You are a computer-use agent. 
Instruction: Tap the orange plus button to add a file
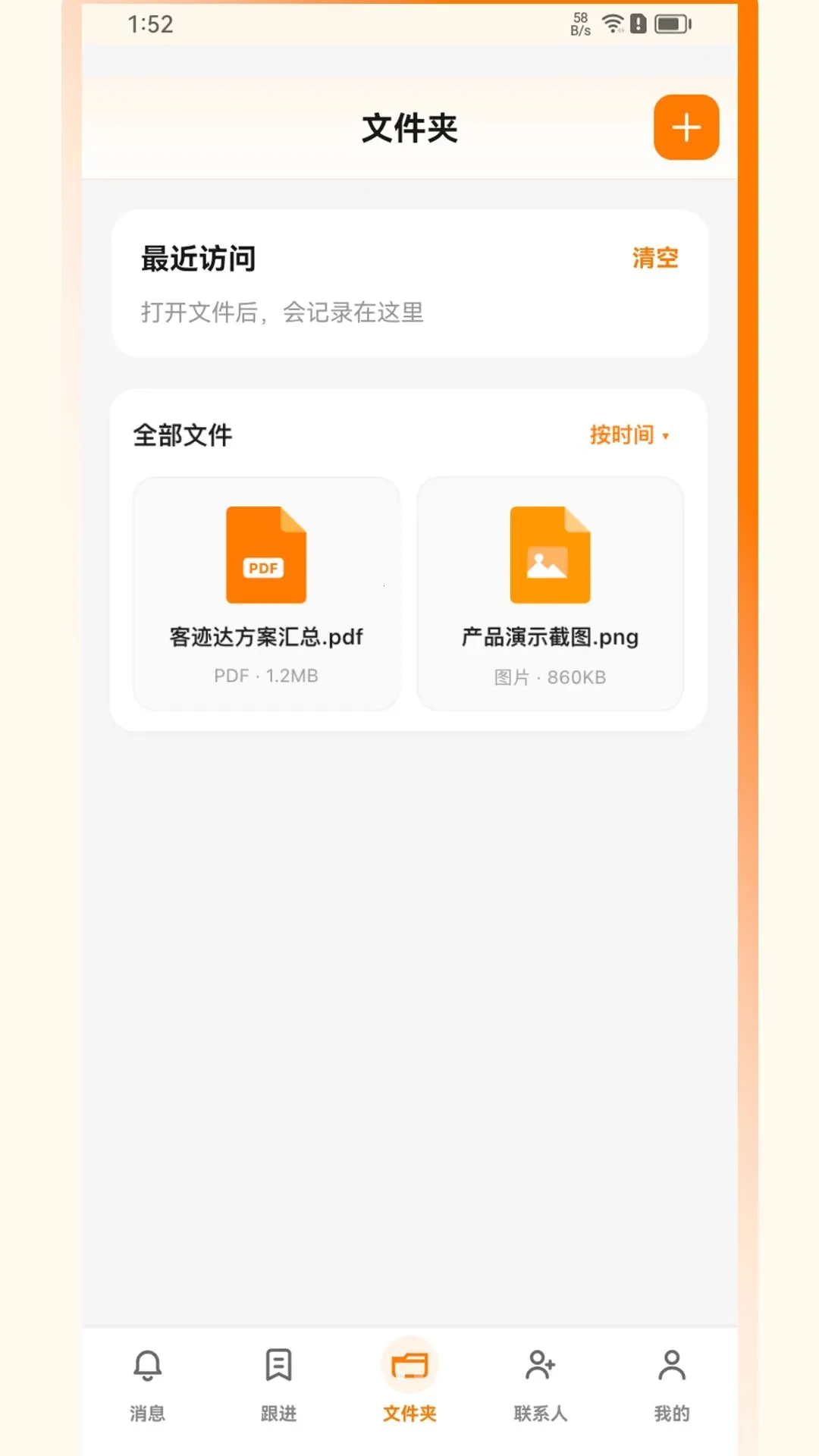tap(686, 127)
